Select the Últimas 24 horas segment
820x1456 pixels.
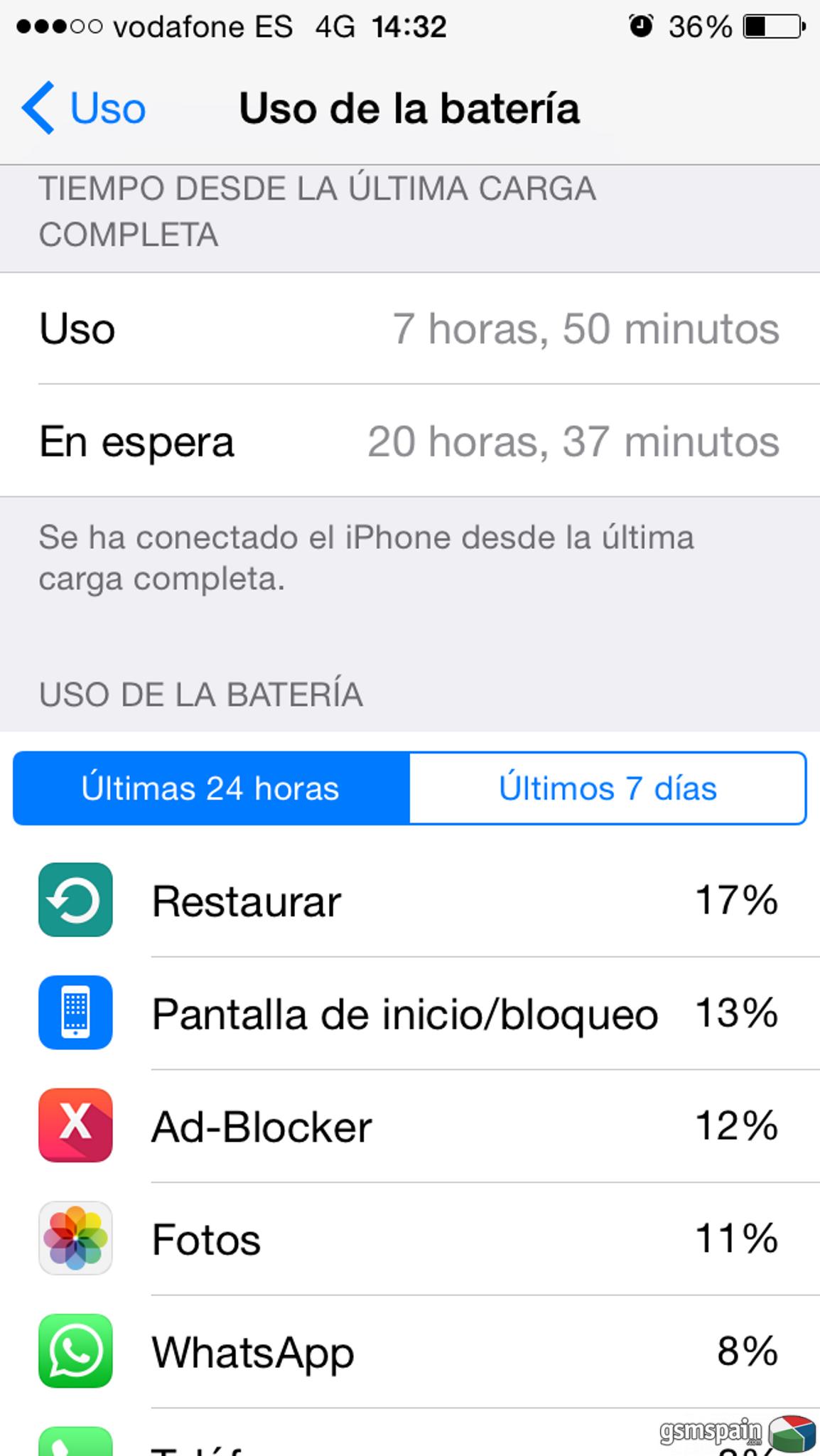tap(211, 788)
